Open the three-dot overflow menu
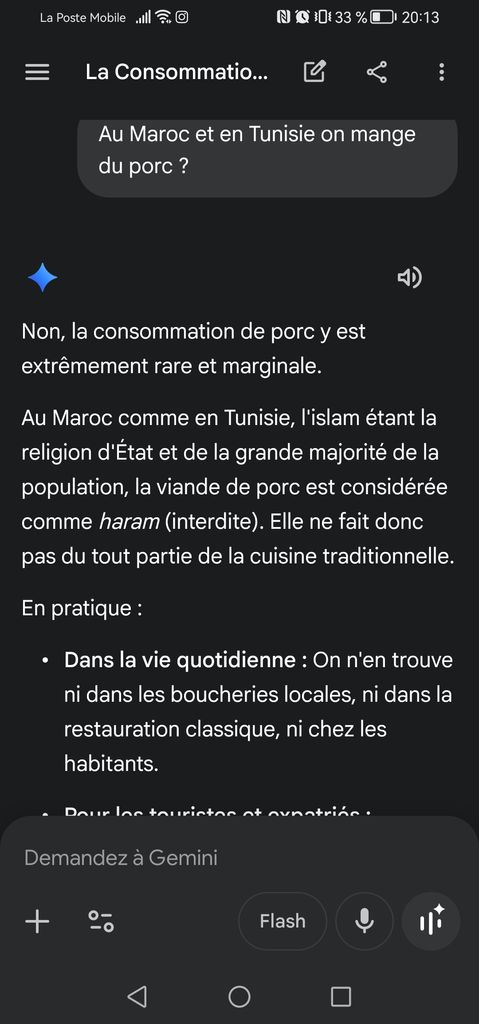The width and height of the screenshot is (479, 1024). (x=442, y=72)
